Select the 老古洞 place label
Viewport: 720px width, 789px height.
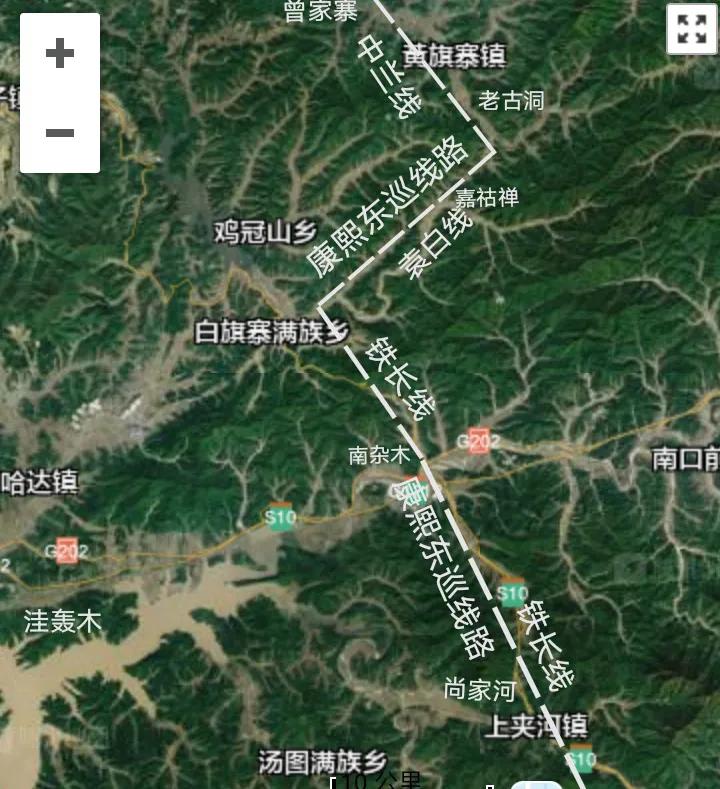513,101
